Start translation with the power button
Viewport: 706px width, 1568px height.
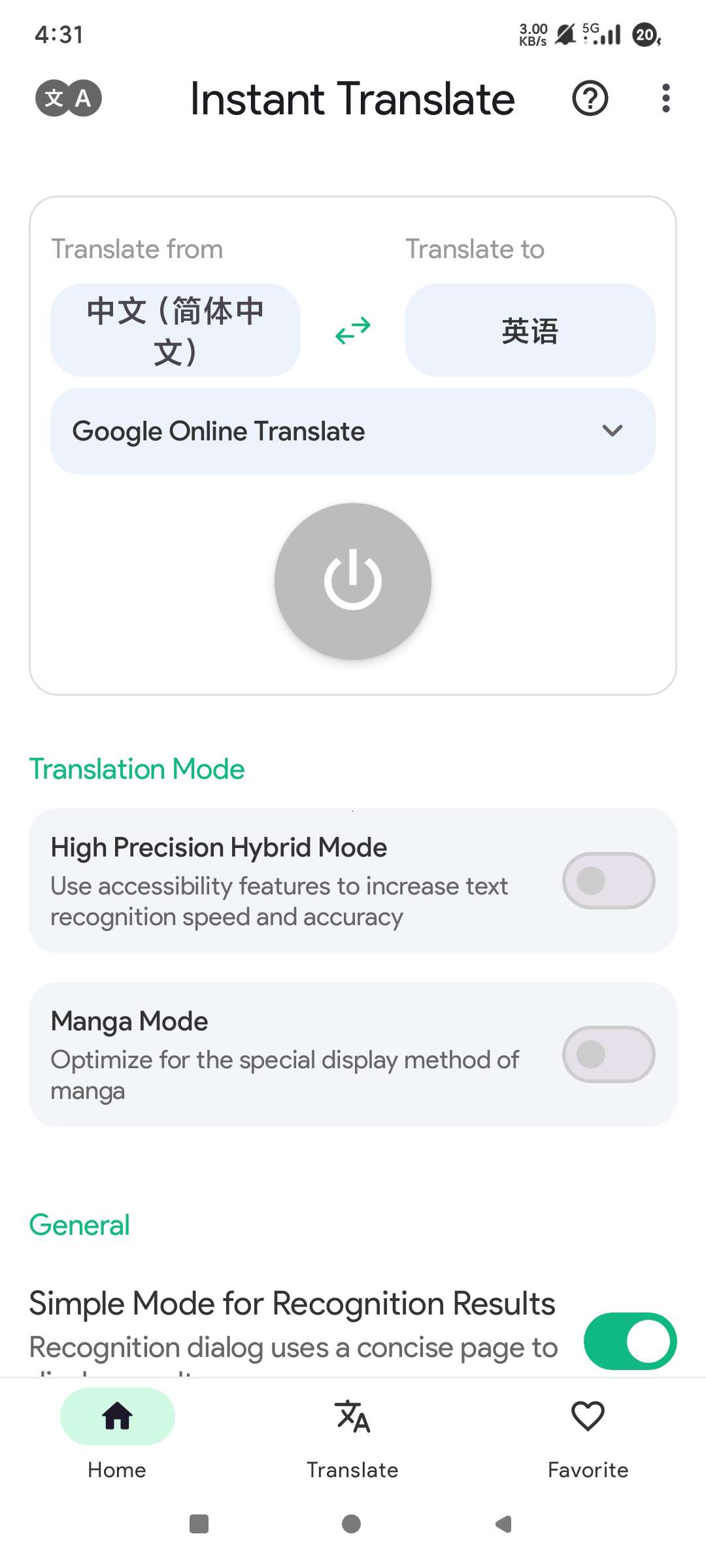tap(353, 581)
